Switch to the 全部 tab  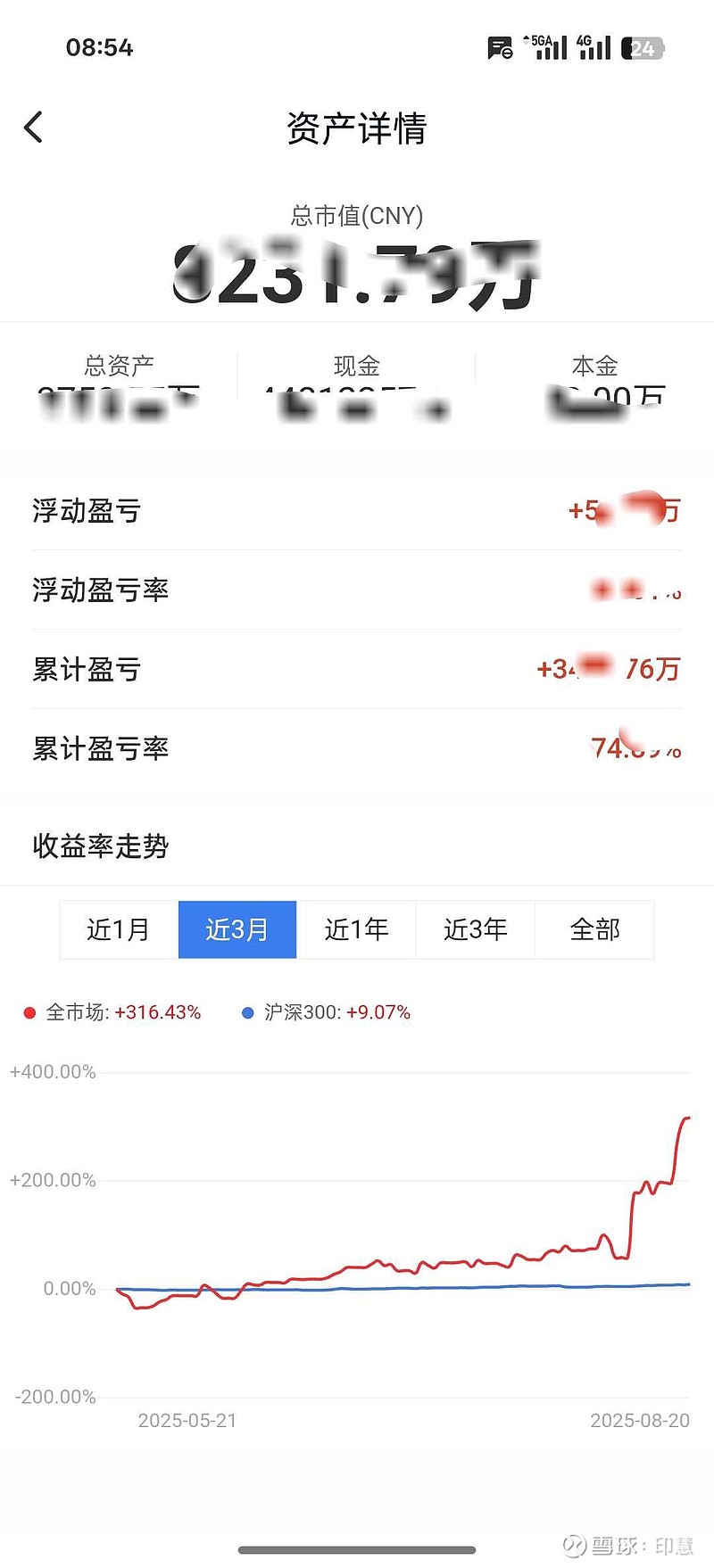pyautogui.click(x=594, y=929)
